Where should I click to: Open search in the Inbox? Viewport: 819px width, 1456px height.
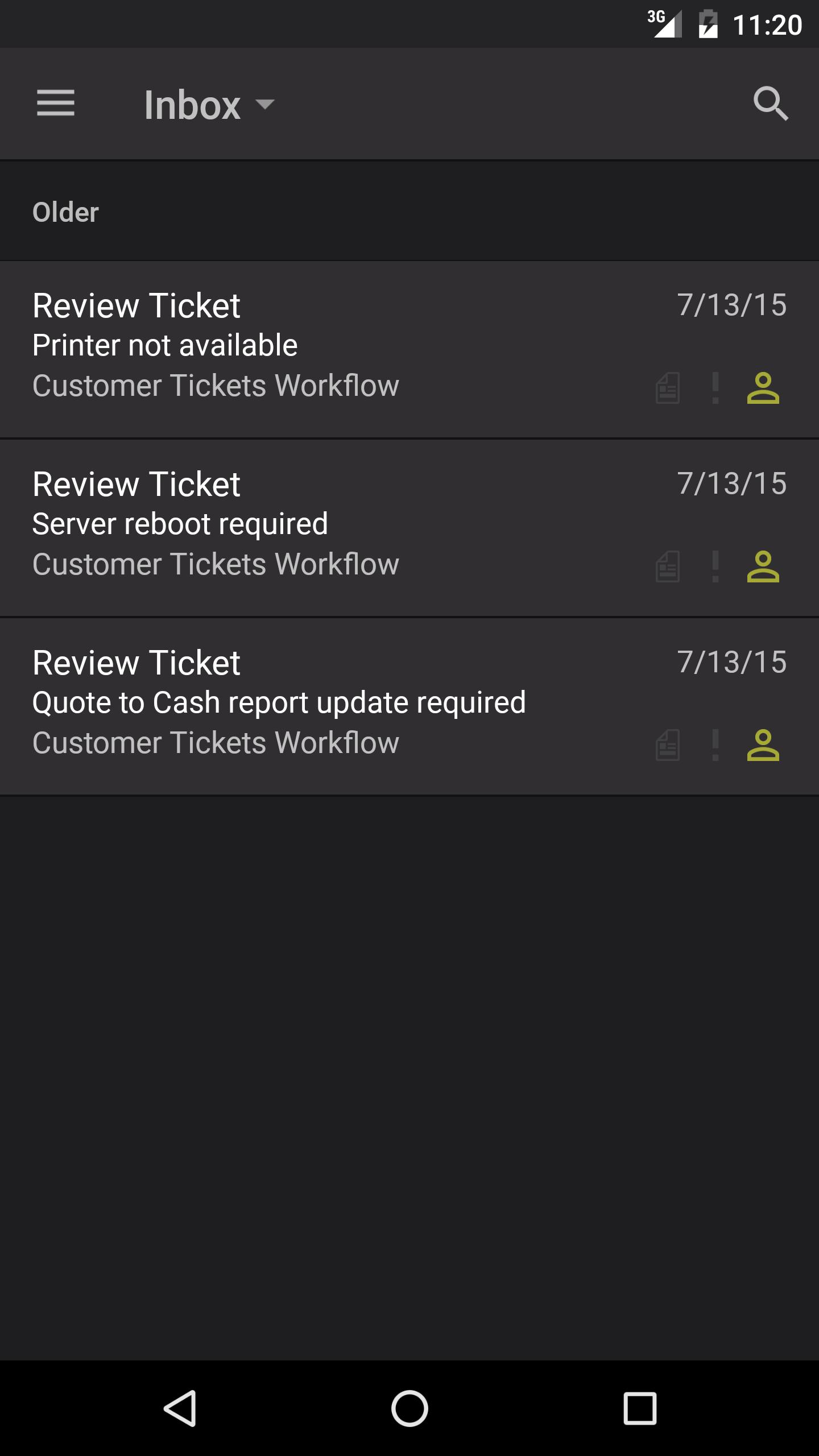[771, 104]
